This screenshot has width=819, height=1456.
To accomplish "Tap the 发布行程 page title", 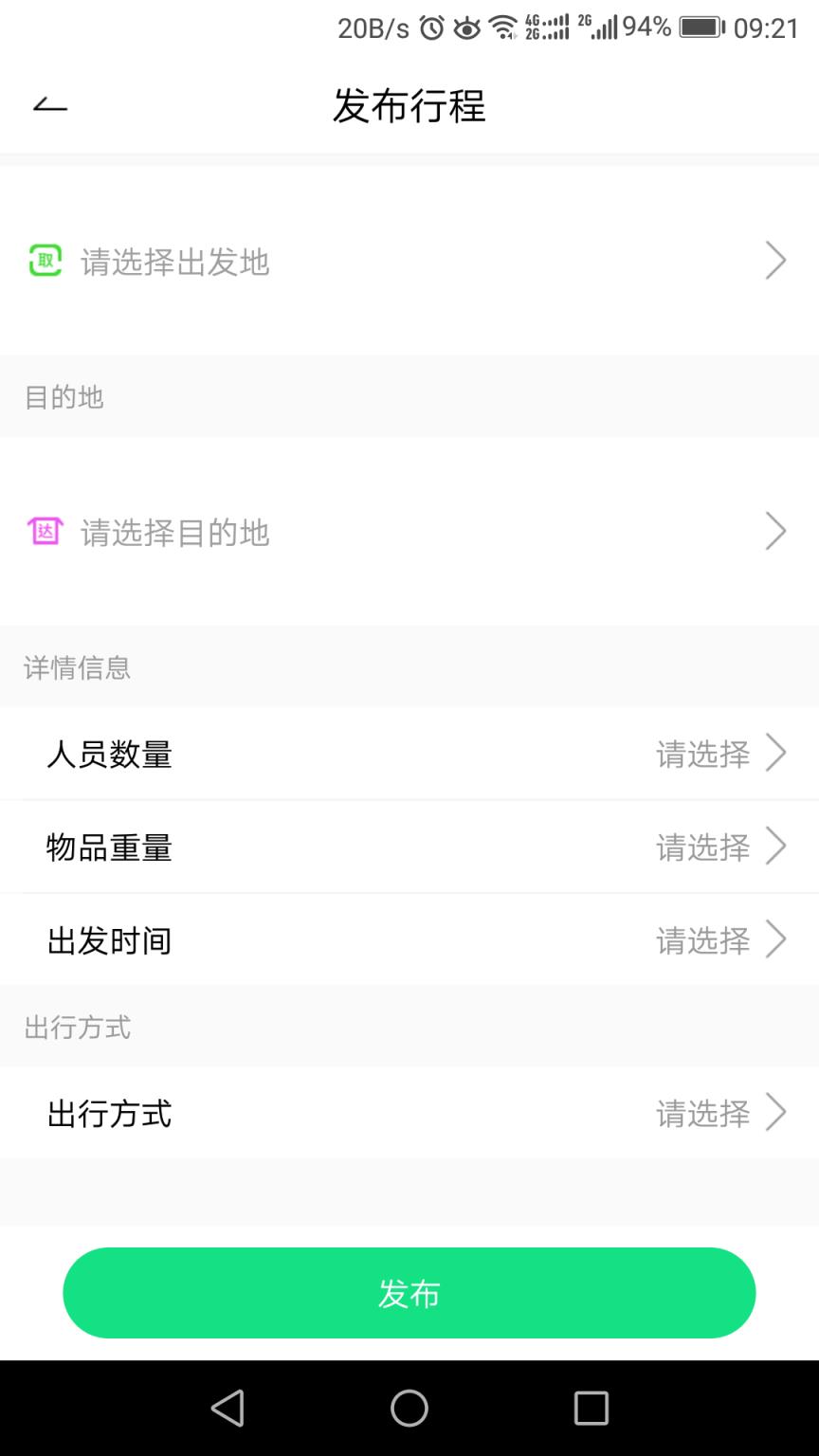I will pyautogui.click(x=408, y=107).
